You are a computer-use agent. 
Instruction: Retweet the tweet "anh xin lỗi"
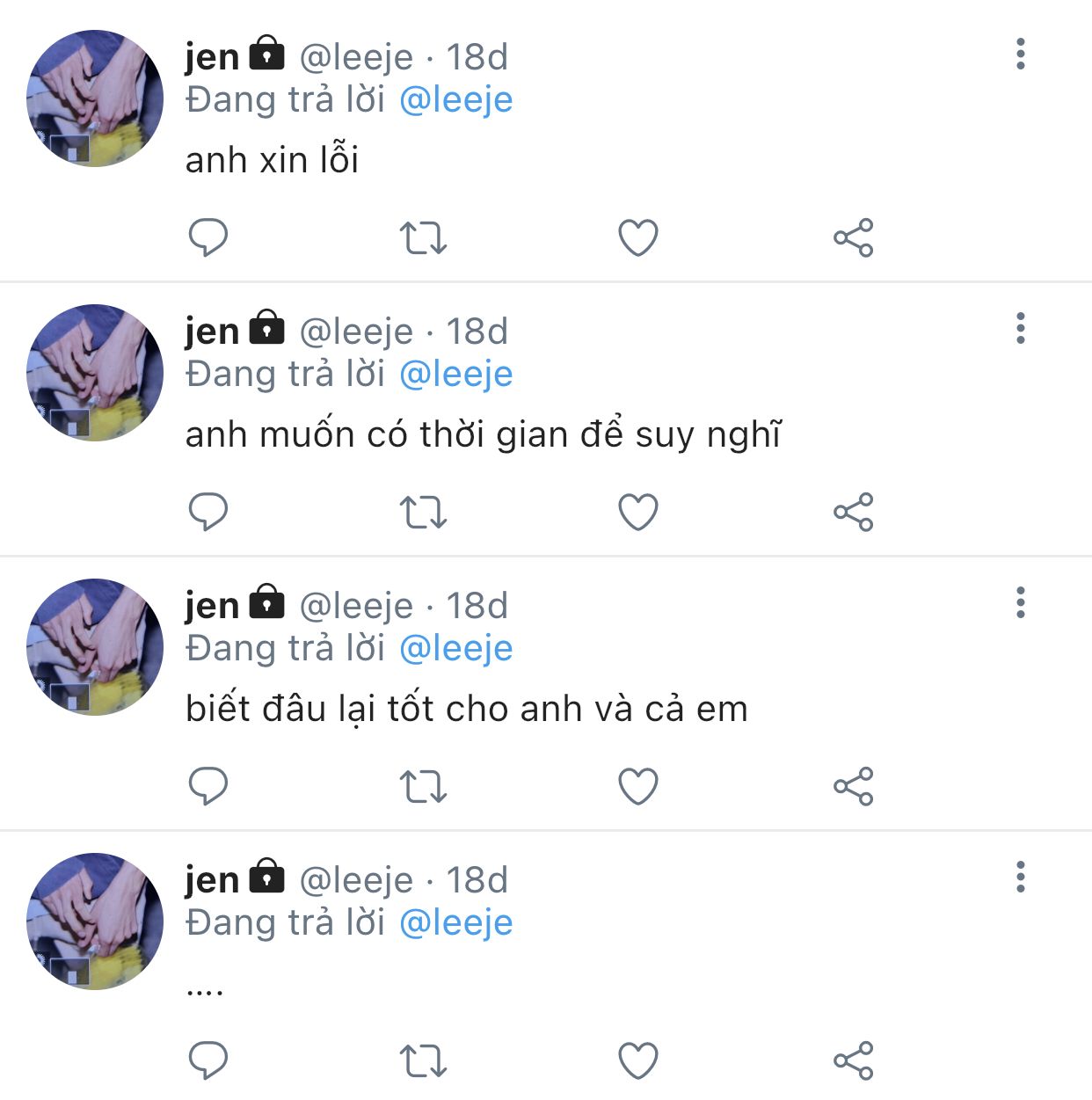point(423,237)
